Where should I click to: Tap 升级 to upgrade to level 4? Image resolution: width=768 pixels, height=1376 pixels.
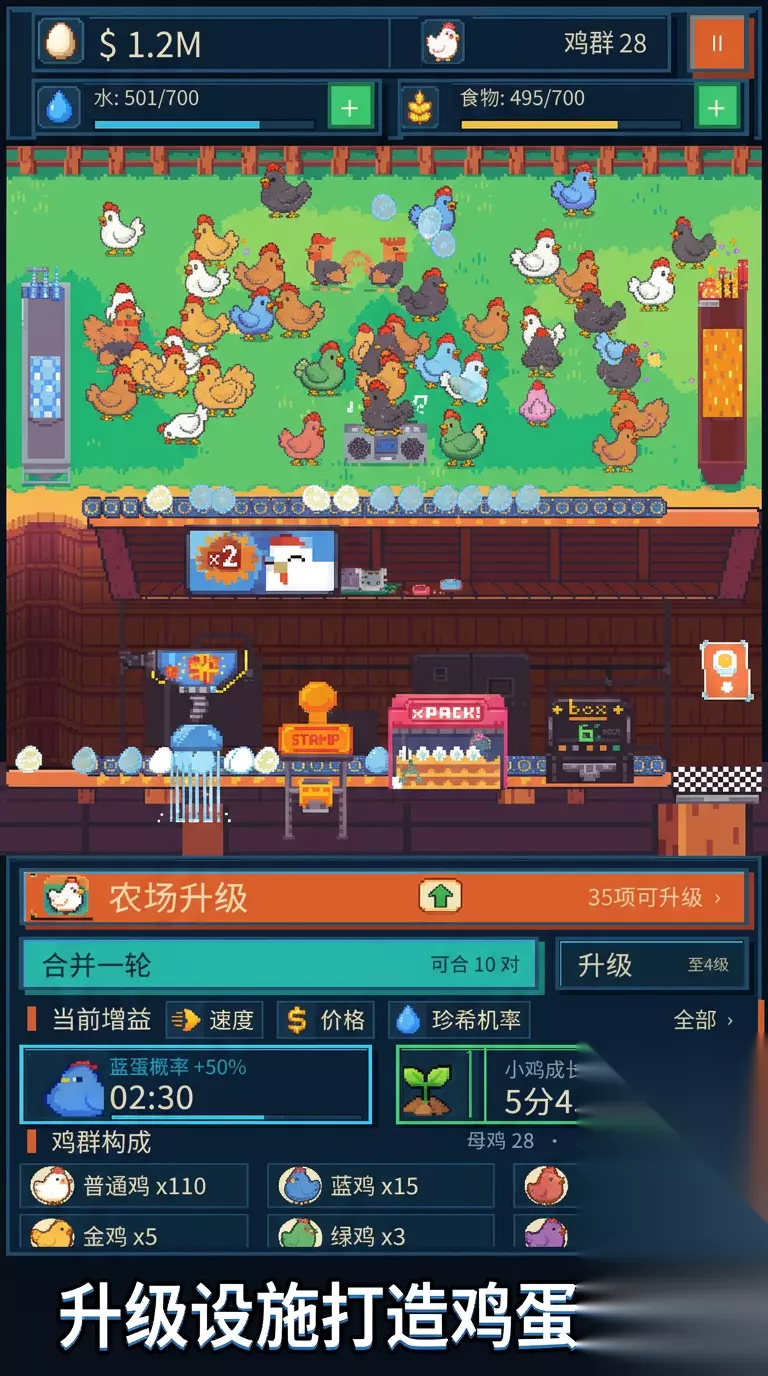[x=652, y=965]
